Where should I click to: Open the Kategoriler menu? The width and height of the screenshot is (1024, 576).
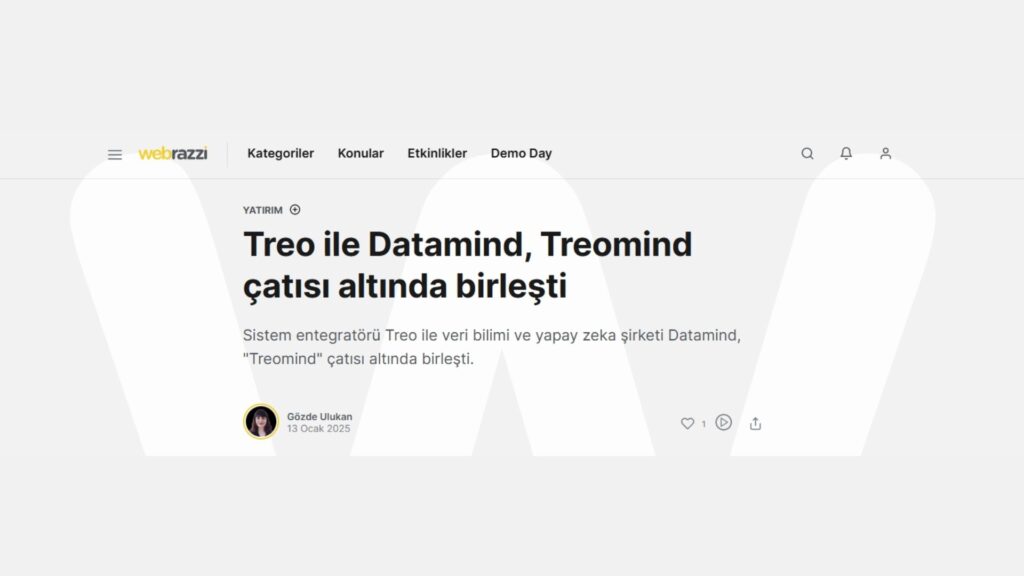coord(280,153)
